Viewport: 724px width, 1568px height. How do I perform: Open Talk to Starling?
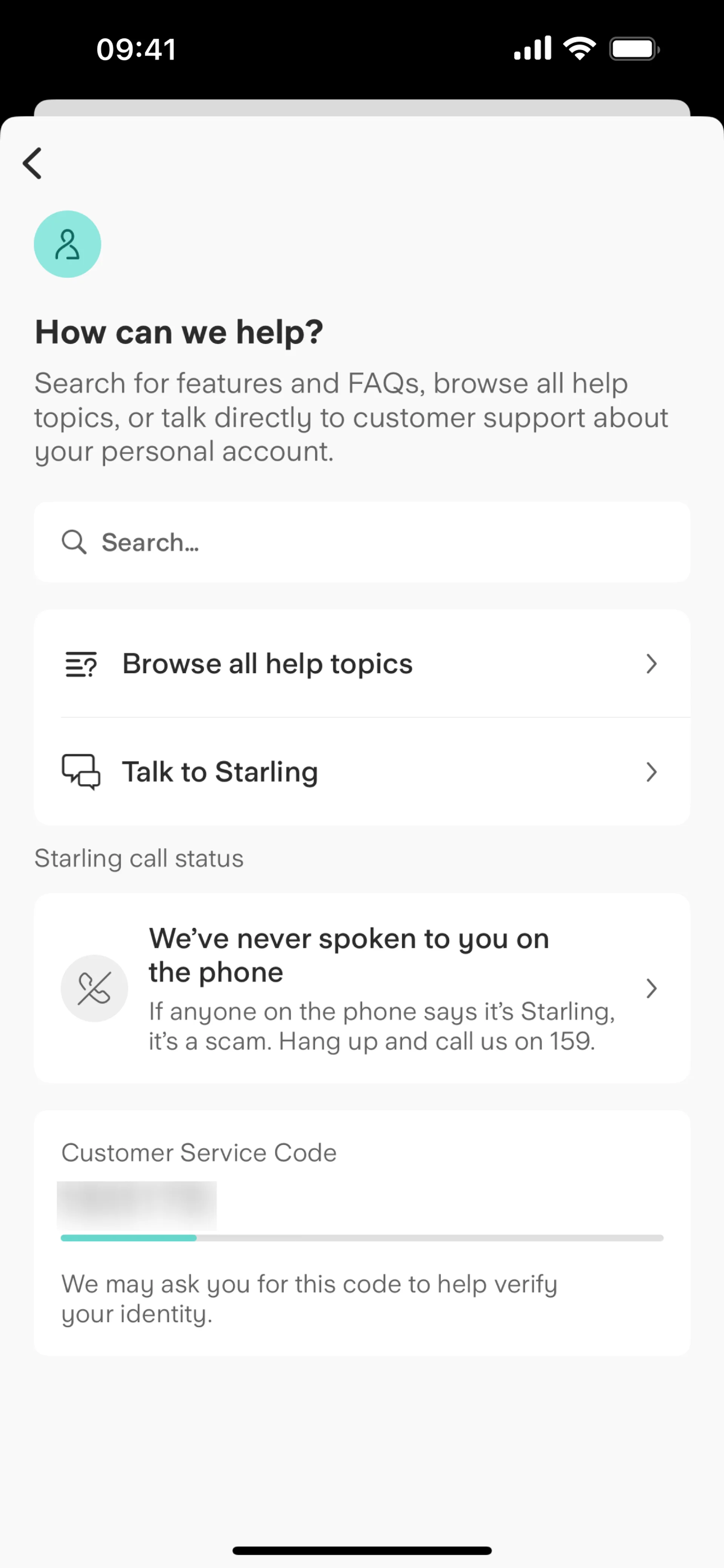362,772
